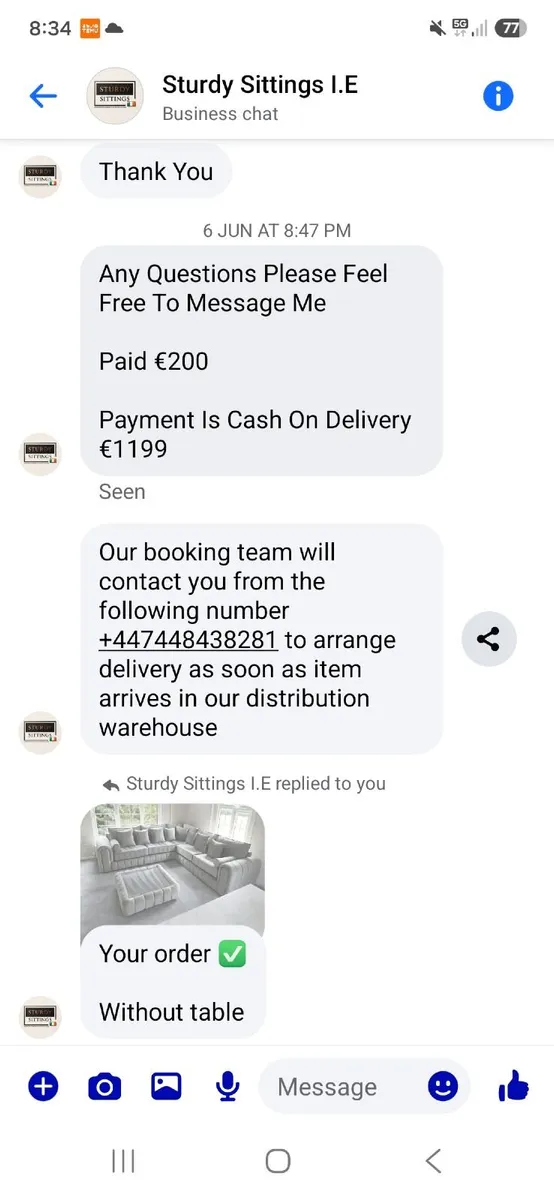The height and width of the screenshot is (1200, 554).
Task: Open the chat info button
Action: click(x=498, y=96)
